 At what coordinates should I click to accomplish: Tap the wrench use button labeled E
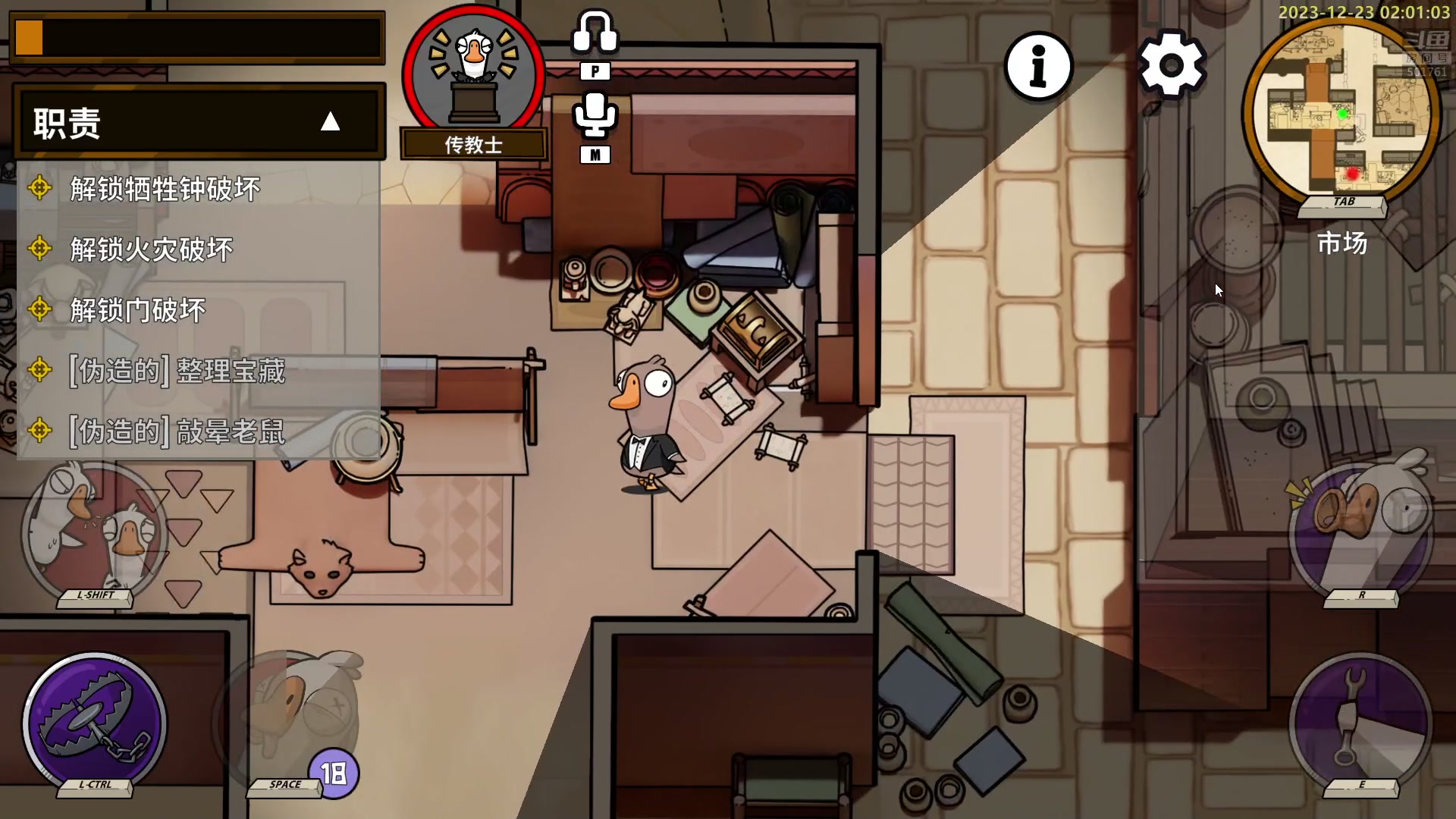click(x=1360, y=724)
